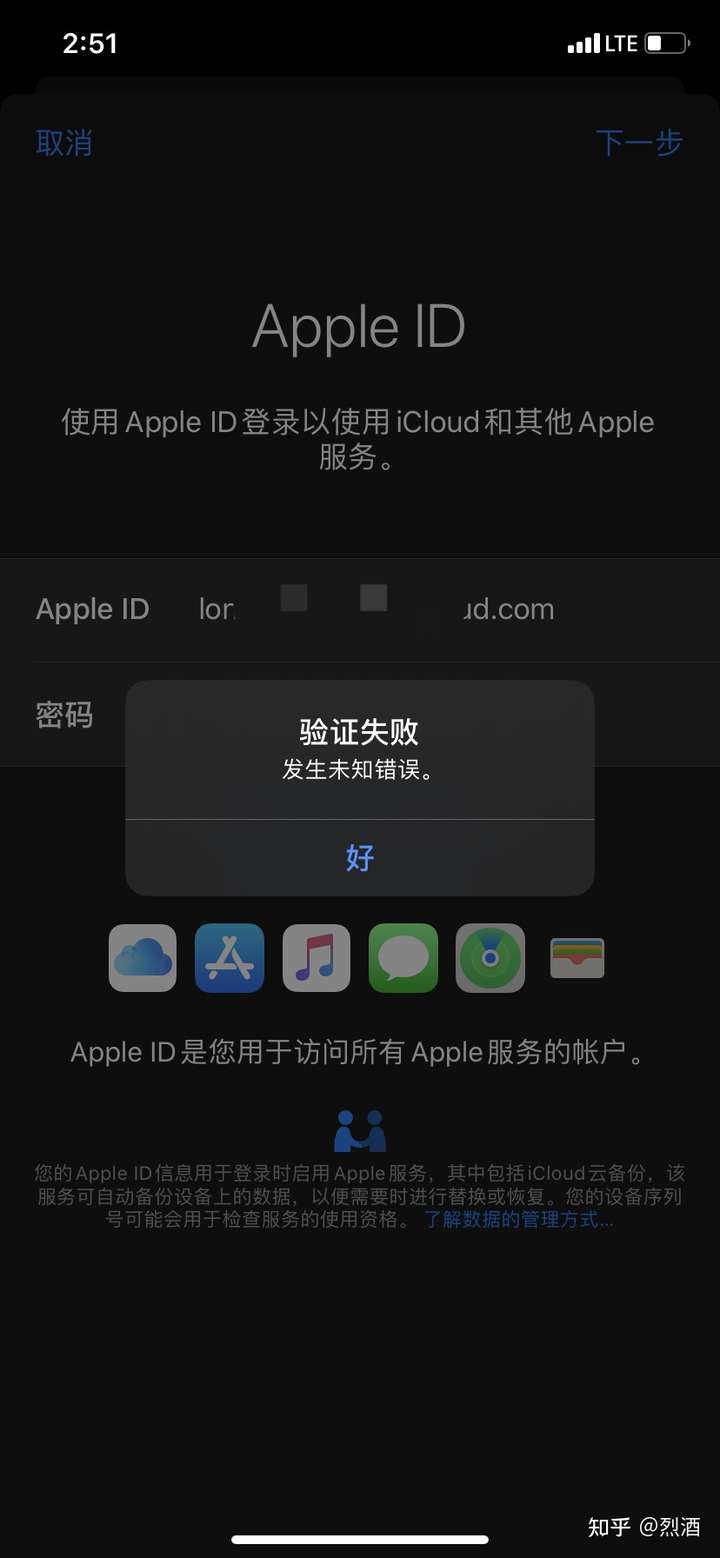
Task: Tap 下一步 to continue
Action: coord(639,143)
